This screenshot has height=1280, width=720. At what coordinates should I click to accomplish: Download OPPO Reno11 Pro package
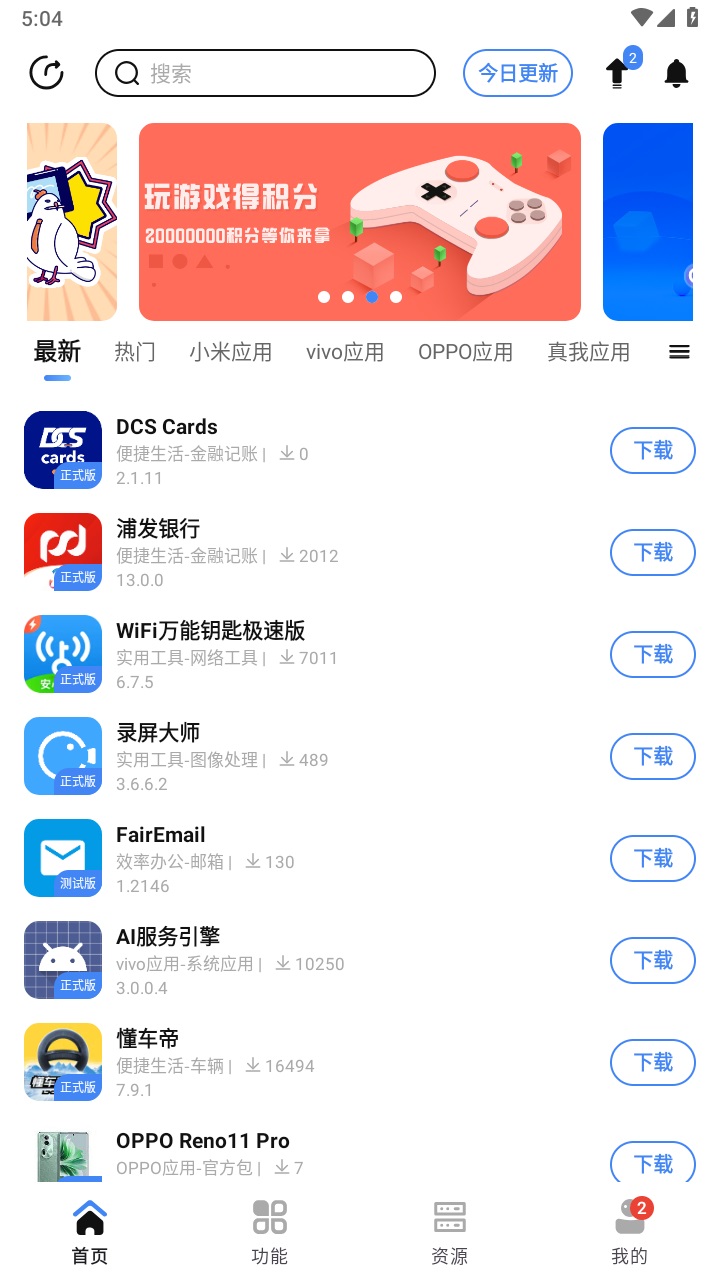tap(652, 1163)
